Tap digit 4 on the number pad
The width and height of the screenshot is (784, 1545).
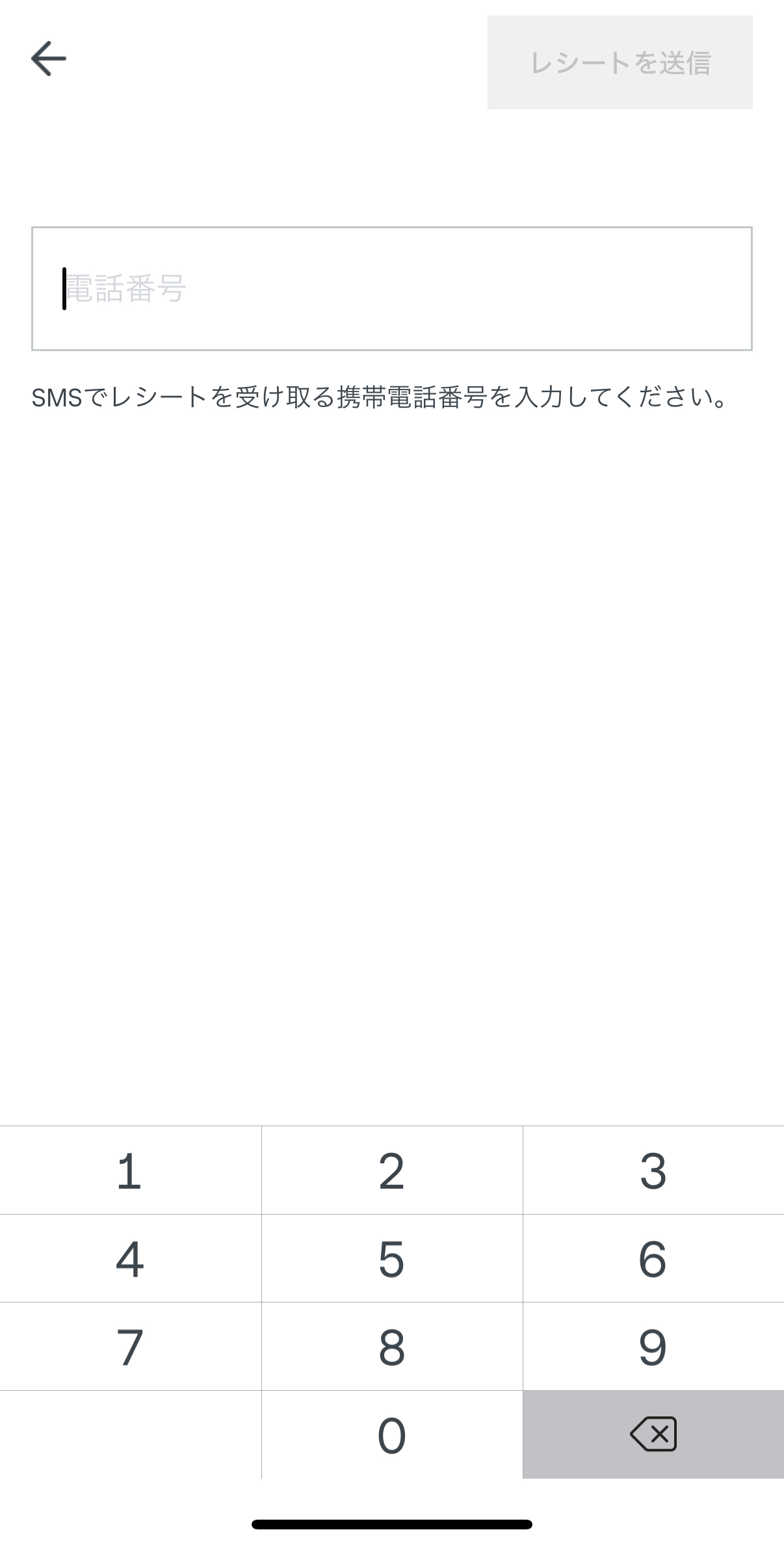coord(130,1258)
